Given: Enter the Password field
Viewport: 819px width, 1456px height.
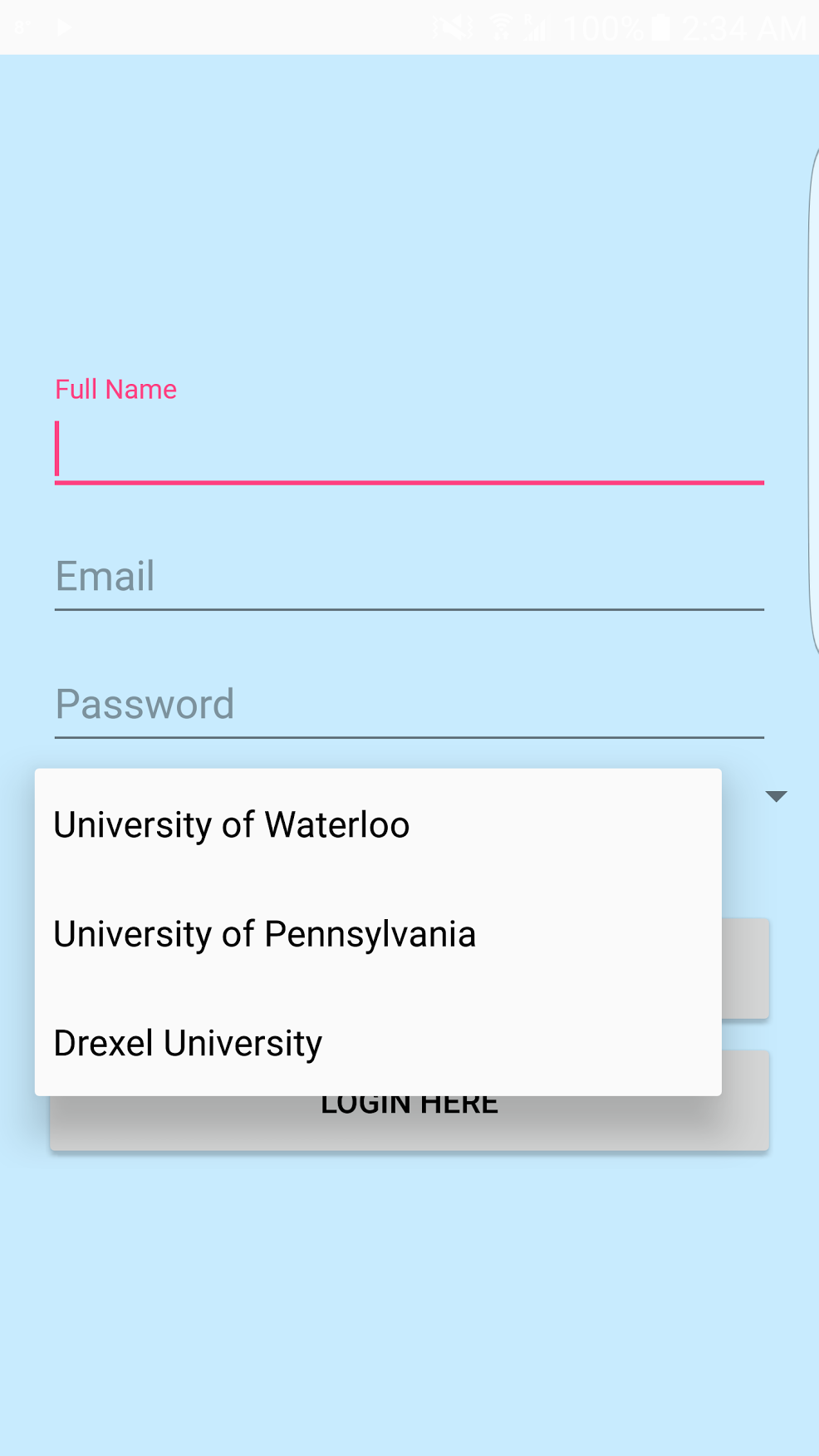Looking at the screenshot, I should click(409, 704).
